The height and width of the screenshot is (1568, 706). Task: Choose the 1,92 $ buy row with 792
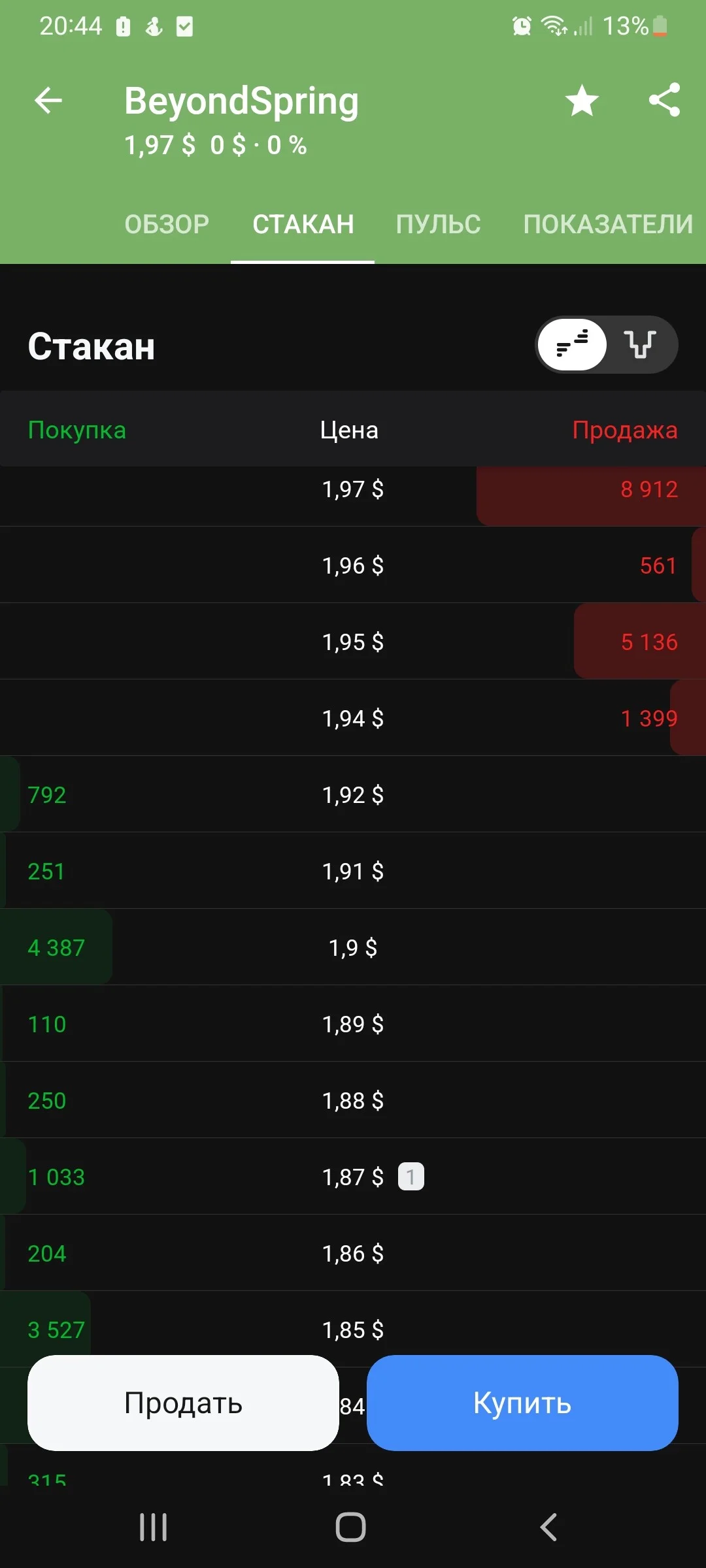tap(353, 794)
